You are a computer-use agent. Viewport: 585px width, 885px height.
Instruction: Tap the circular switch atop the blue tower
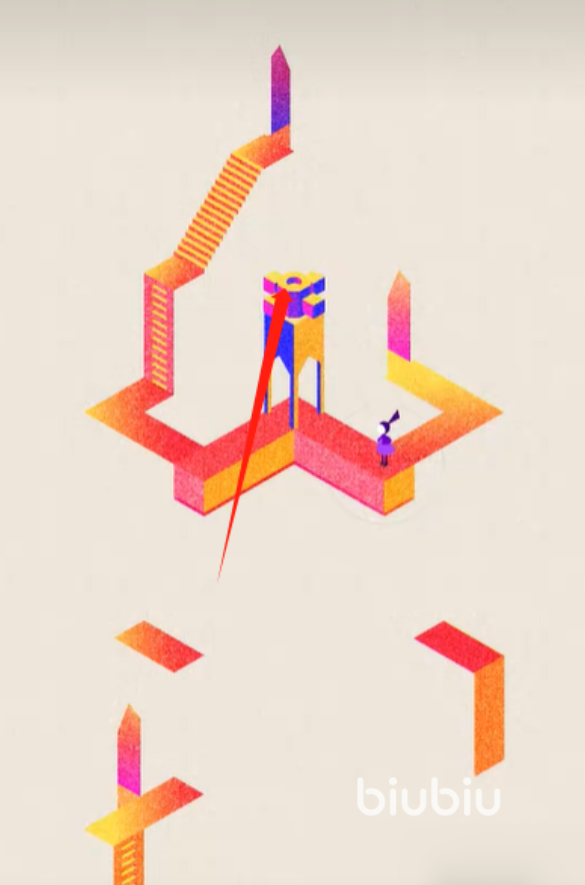pyautogui.click(x=294, y=281)
